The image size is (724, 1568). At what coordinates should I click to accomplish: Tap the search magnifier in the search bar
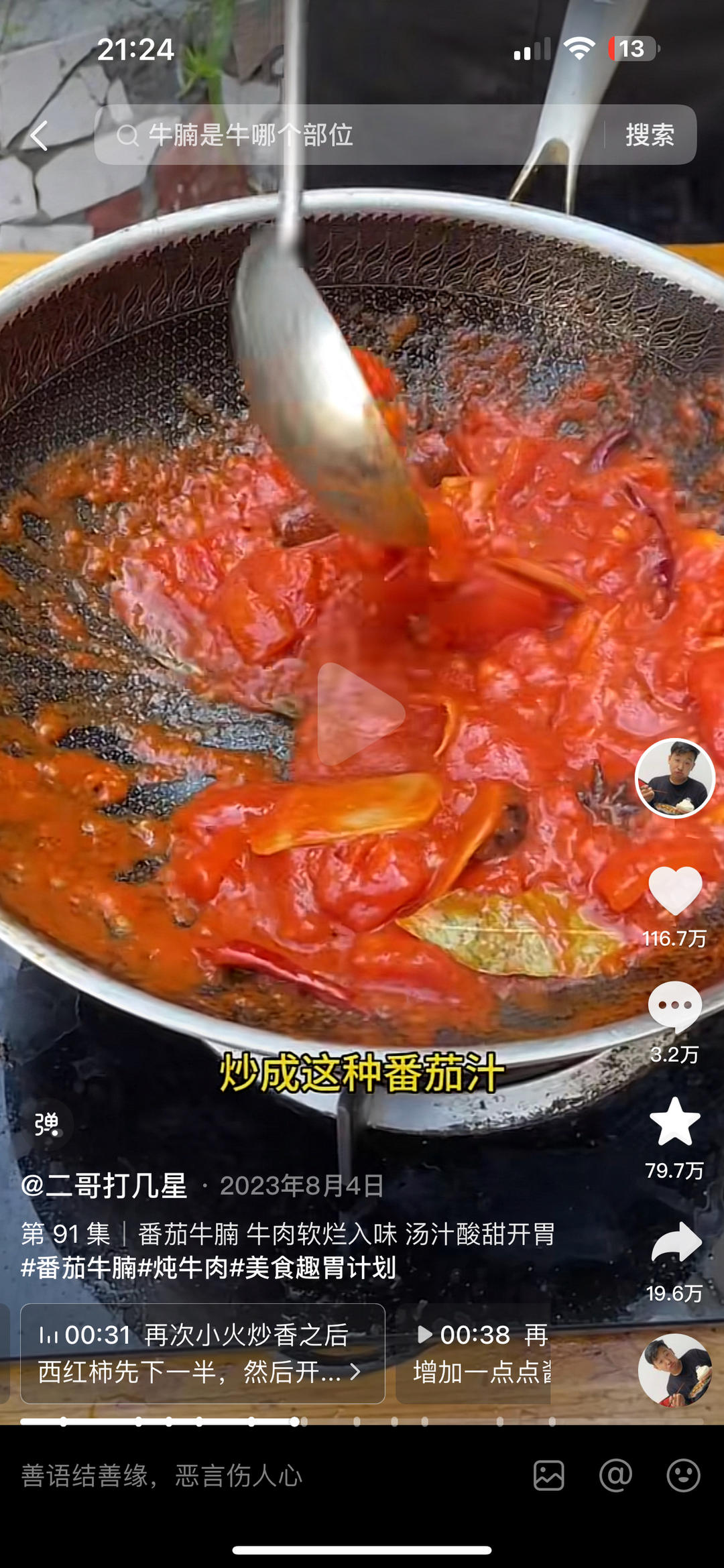tap(127, 136)
